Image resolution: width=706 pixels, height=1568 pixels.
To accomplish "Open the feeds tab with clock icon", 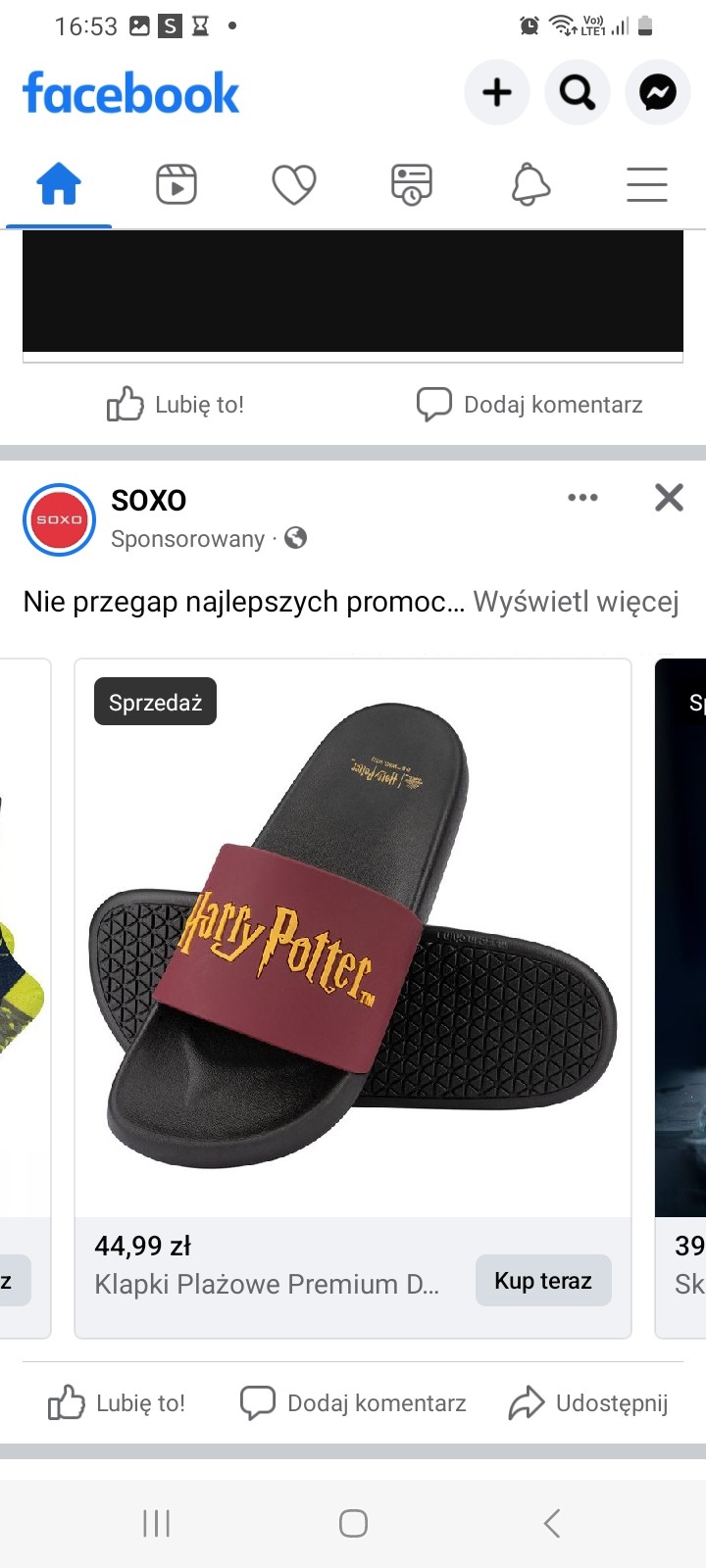I will pyautogui.click(x=412, y=184).
